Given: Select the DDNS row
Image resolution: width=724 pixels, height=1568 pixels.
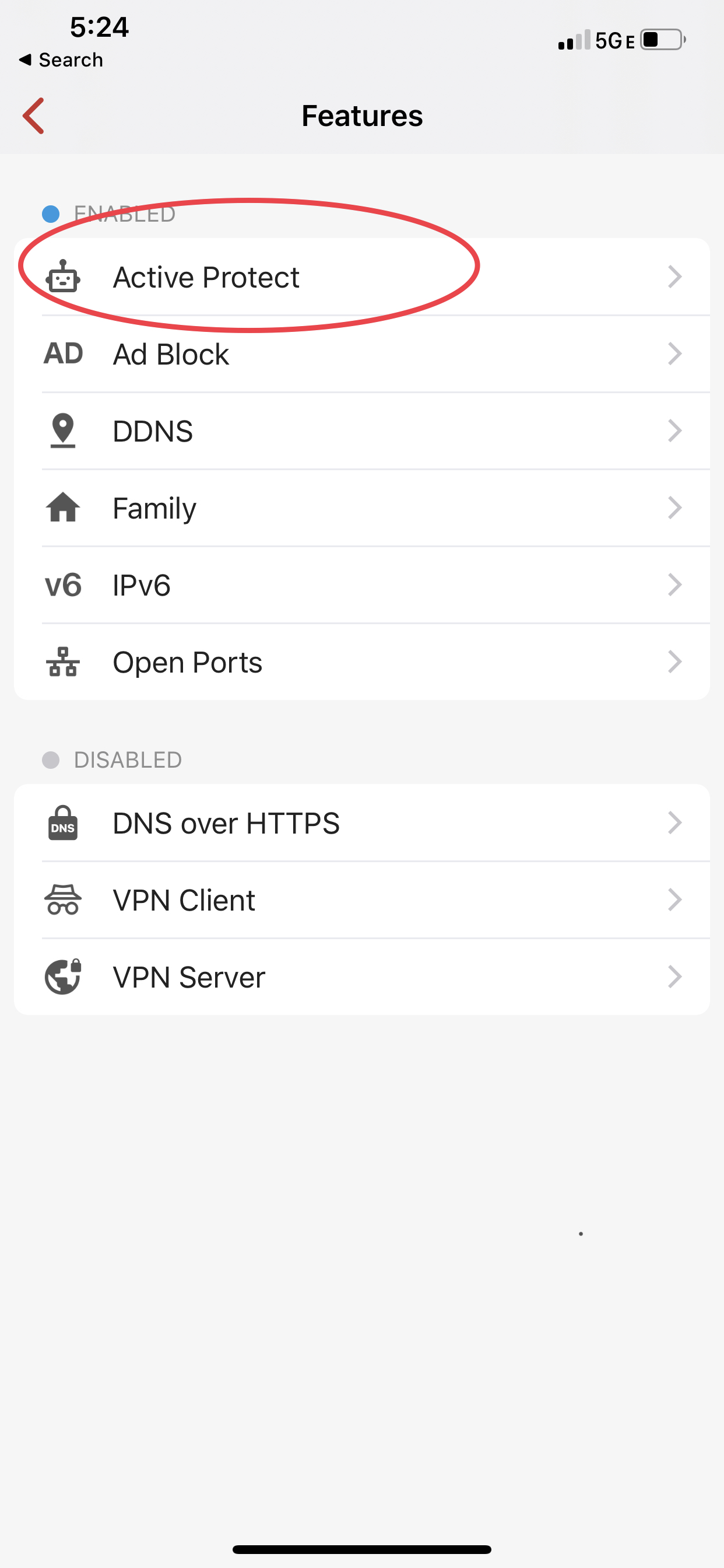Looking at the screenshot, I should [362, 431].
